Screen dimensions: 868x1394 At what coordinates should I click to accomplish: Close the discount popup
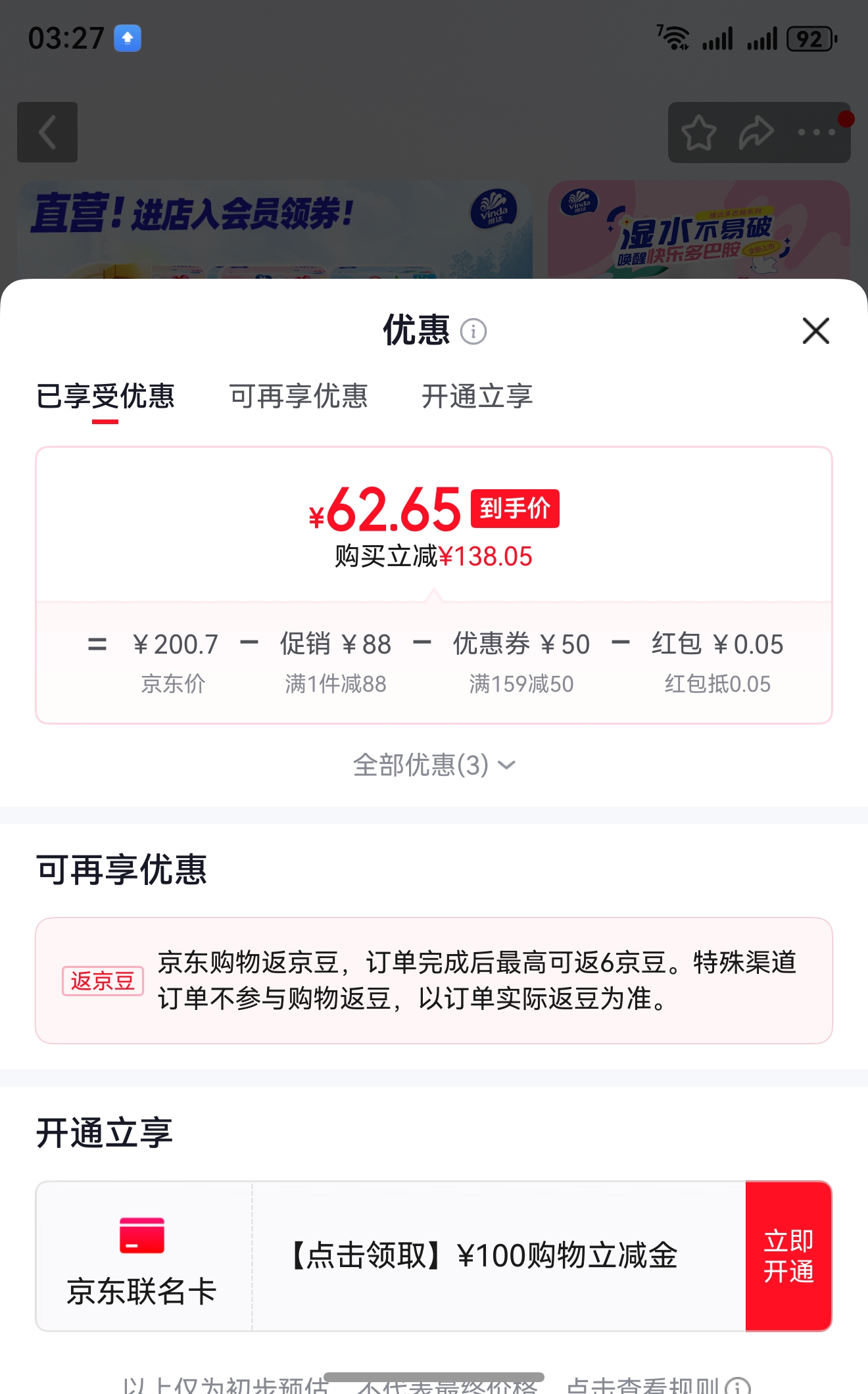(815, 331)
